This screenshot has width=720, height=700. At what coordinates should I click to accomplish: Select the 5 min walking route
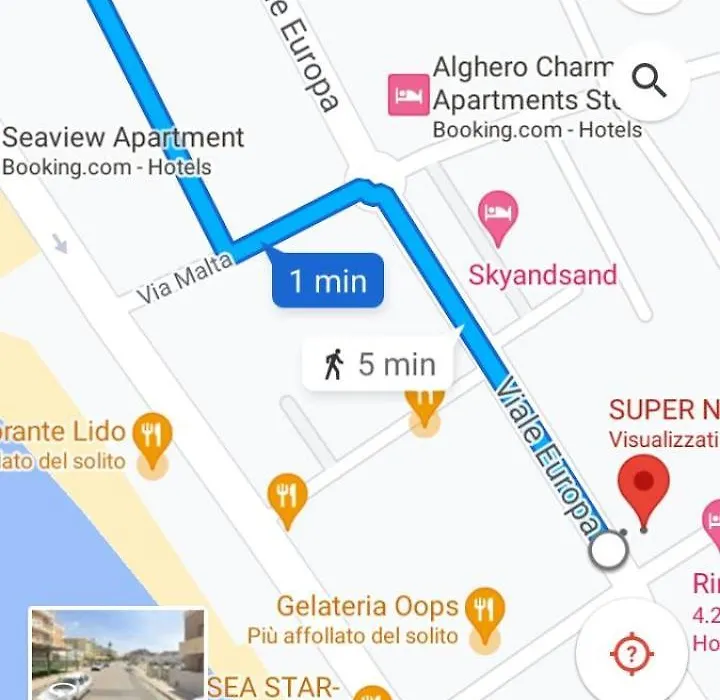[379, 365]
